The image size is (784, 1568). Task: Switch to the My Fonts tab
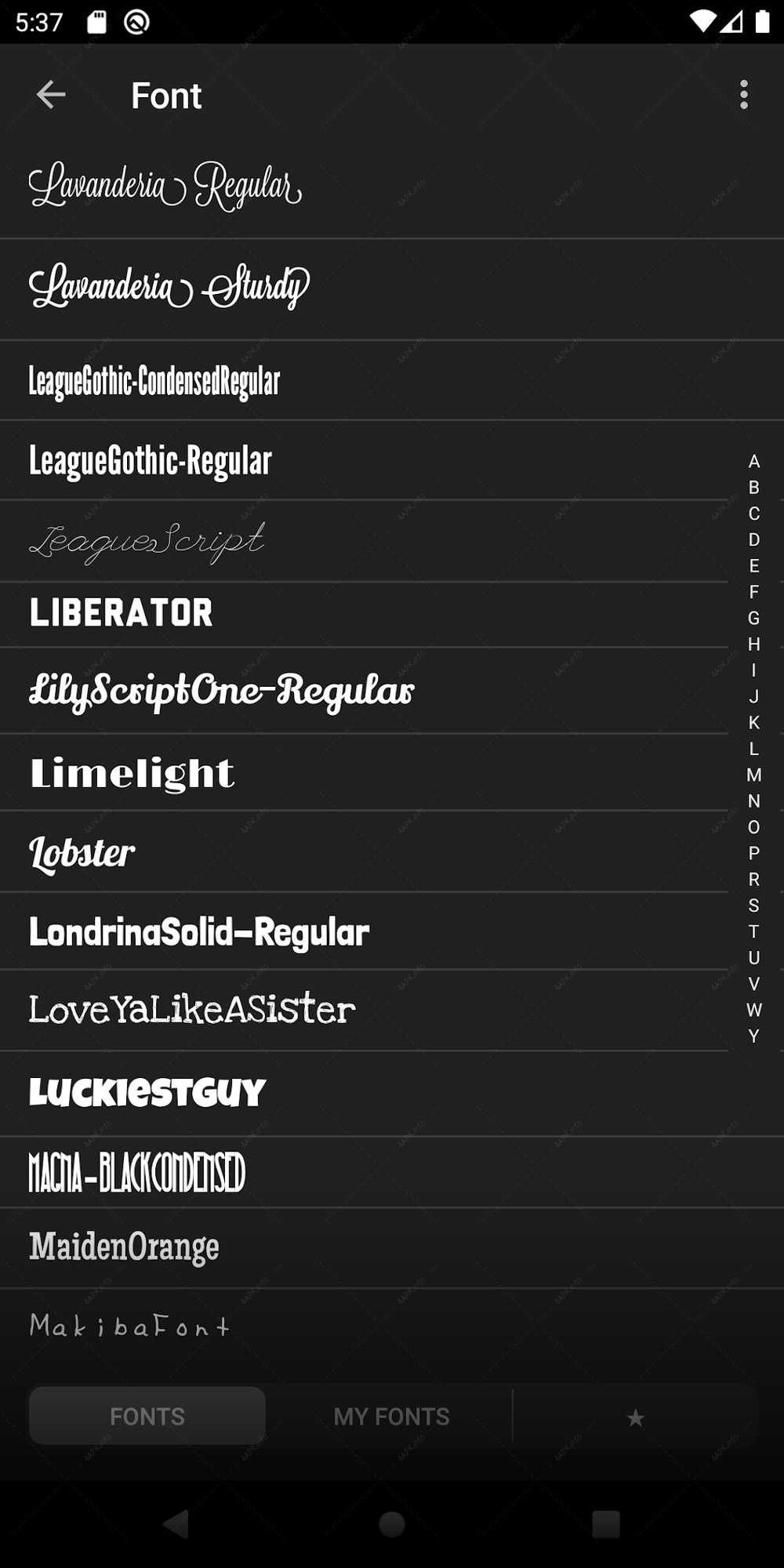(391, 1416)
